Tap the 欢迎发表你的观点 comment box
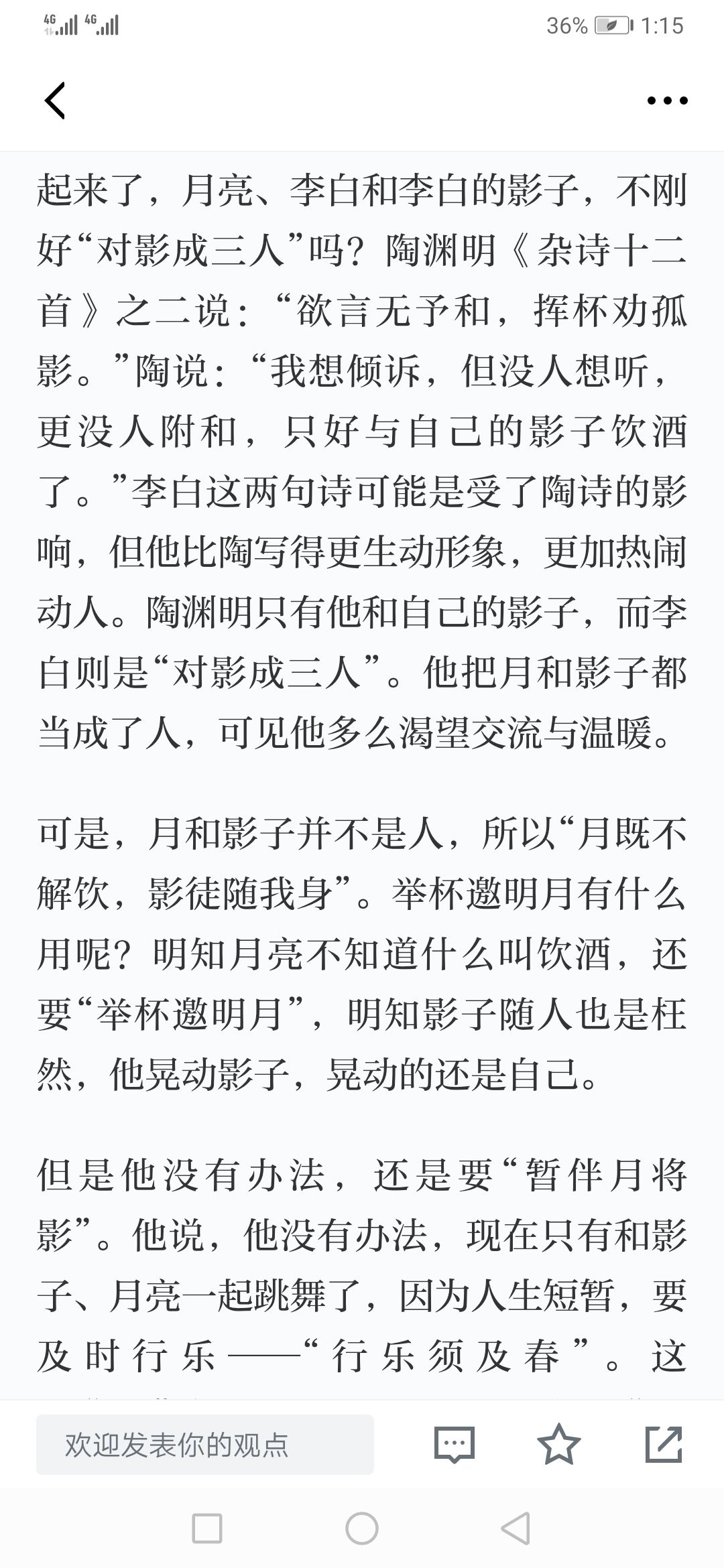 pyautogui.click(x=205, y=1444)
